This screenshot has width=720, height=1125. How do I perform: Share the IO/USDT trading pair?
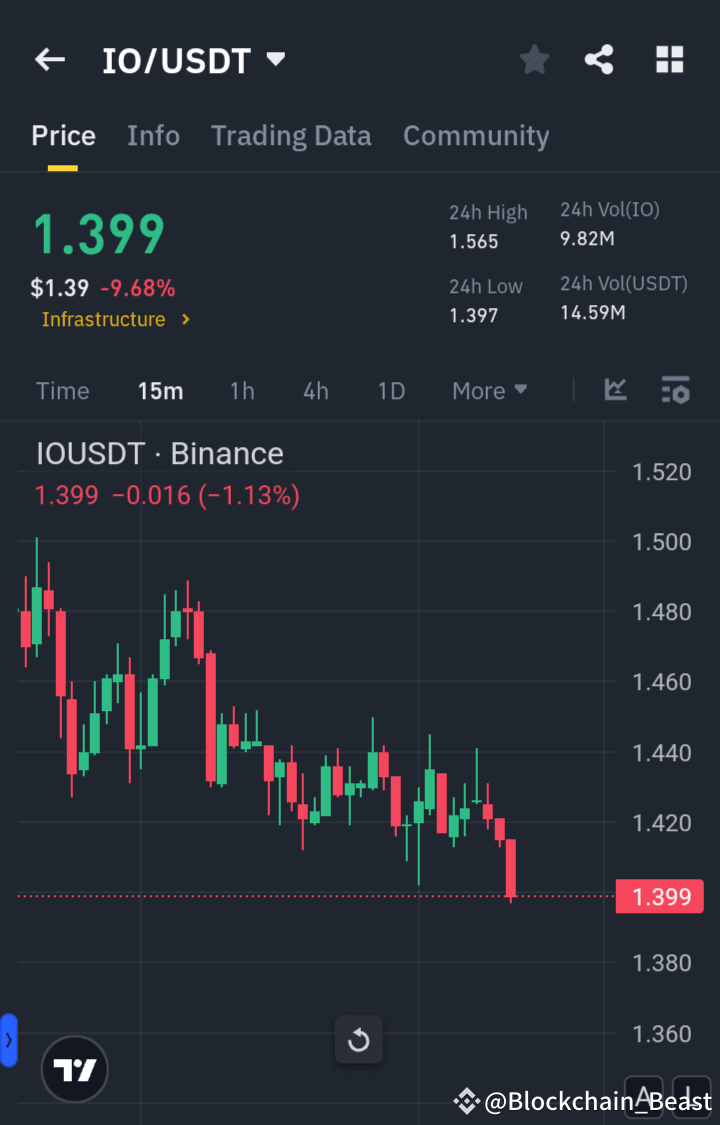pyautogui.click(x=599, y=59)
